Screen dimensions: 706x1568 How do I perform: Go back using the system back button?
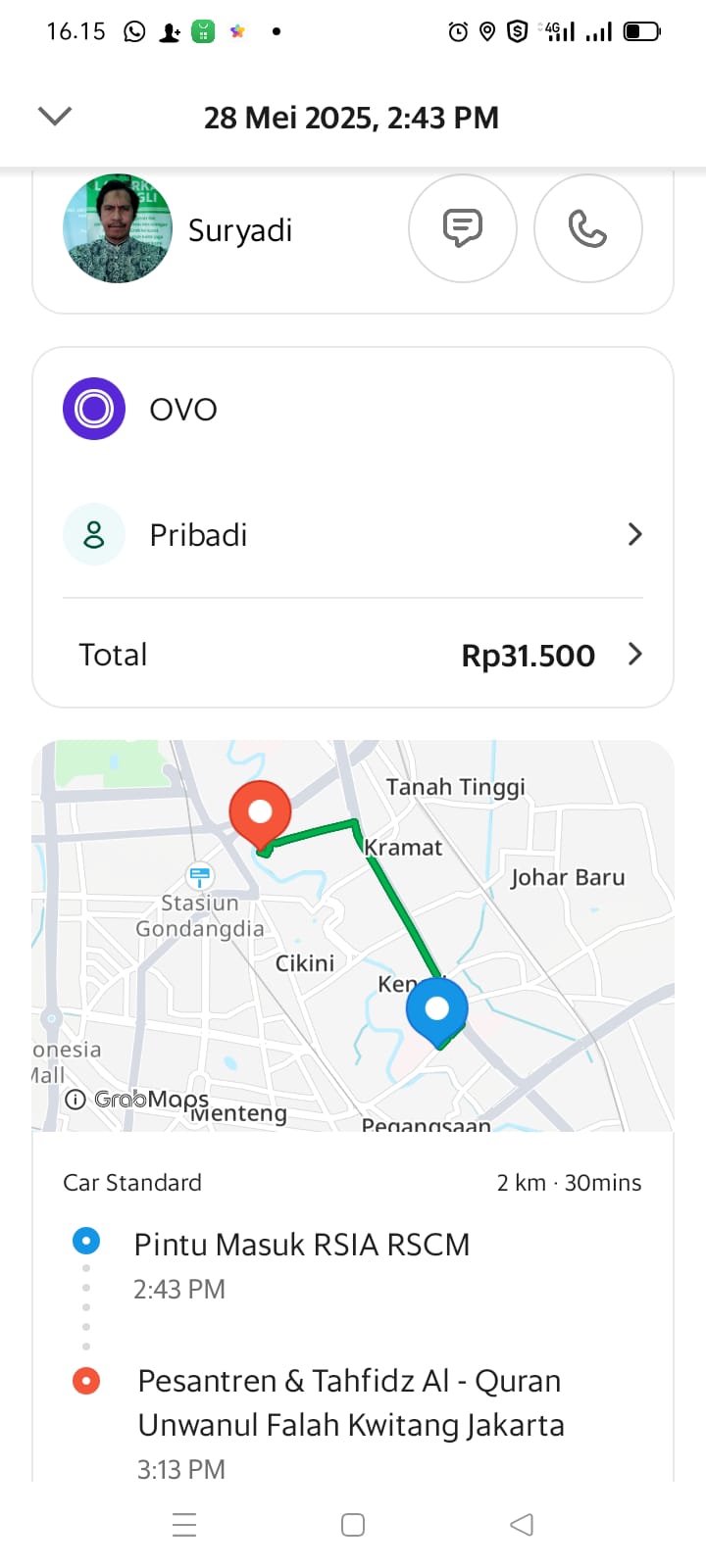tap(522, 1525)
